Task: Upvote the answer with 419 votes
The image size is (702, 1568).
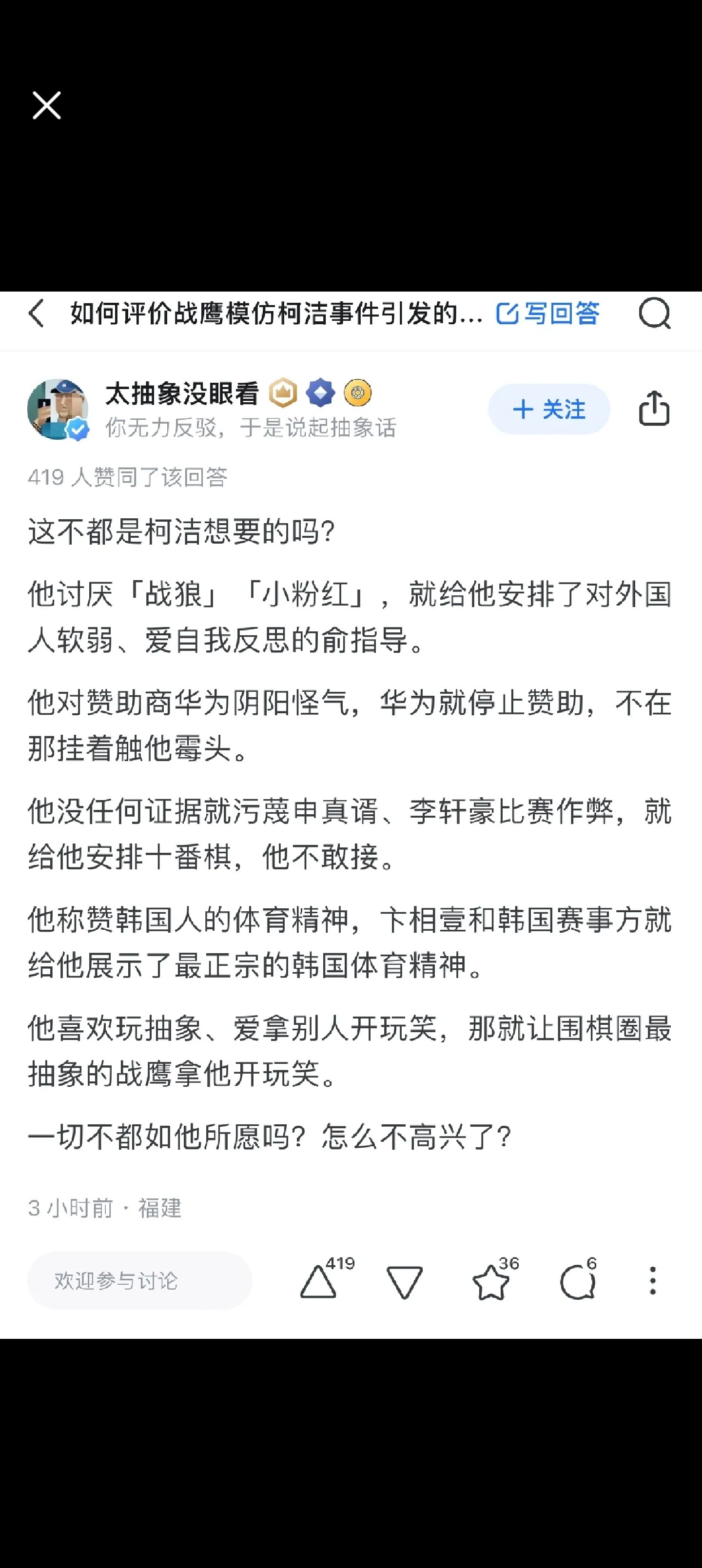Action: (319, 1281)
